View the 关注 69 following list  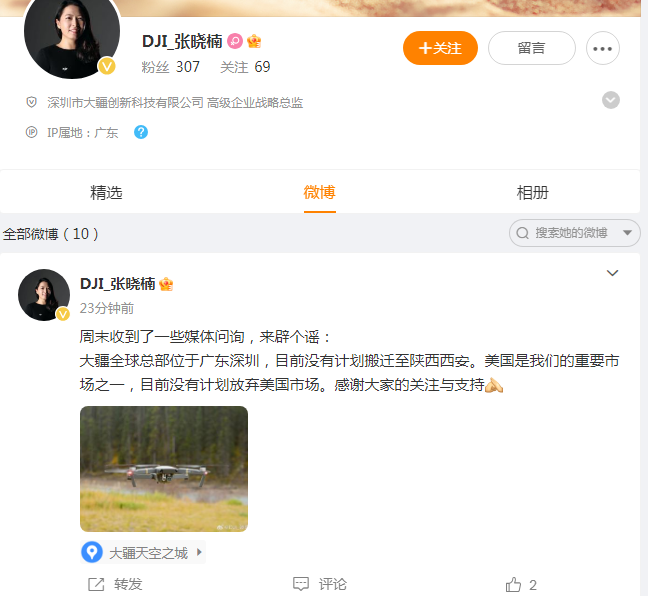[x=245, y=67]
